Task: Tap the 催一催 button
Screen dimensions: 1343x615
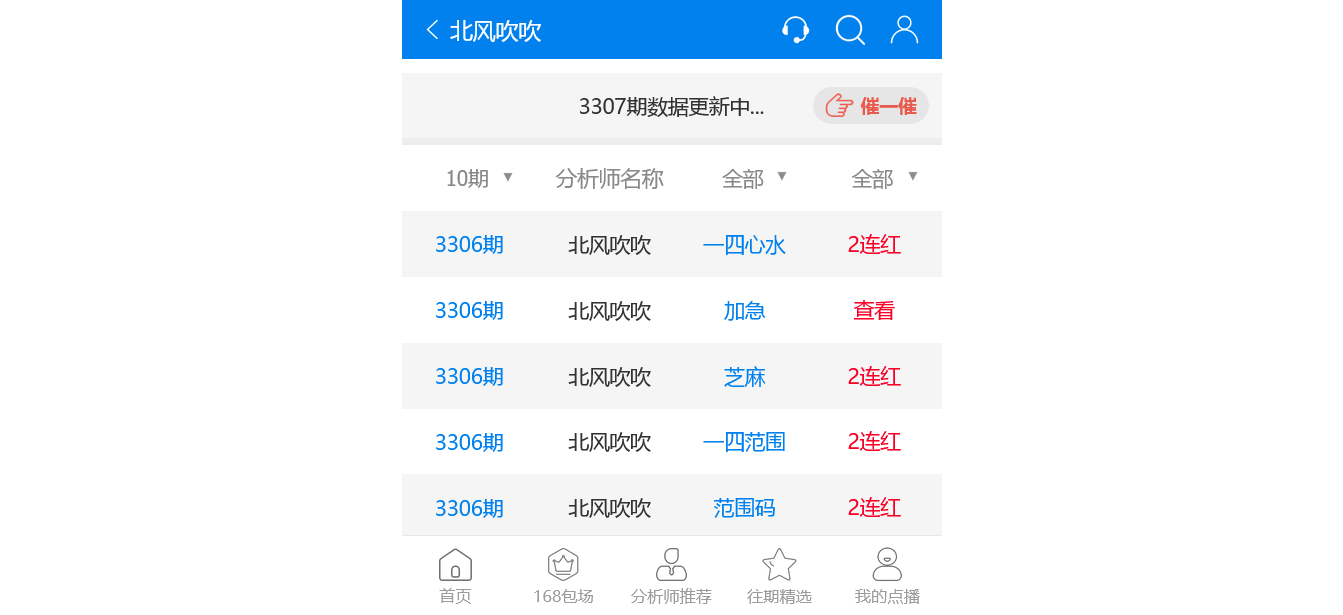Action: pos(871,106)
